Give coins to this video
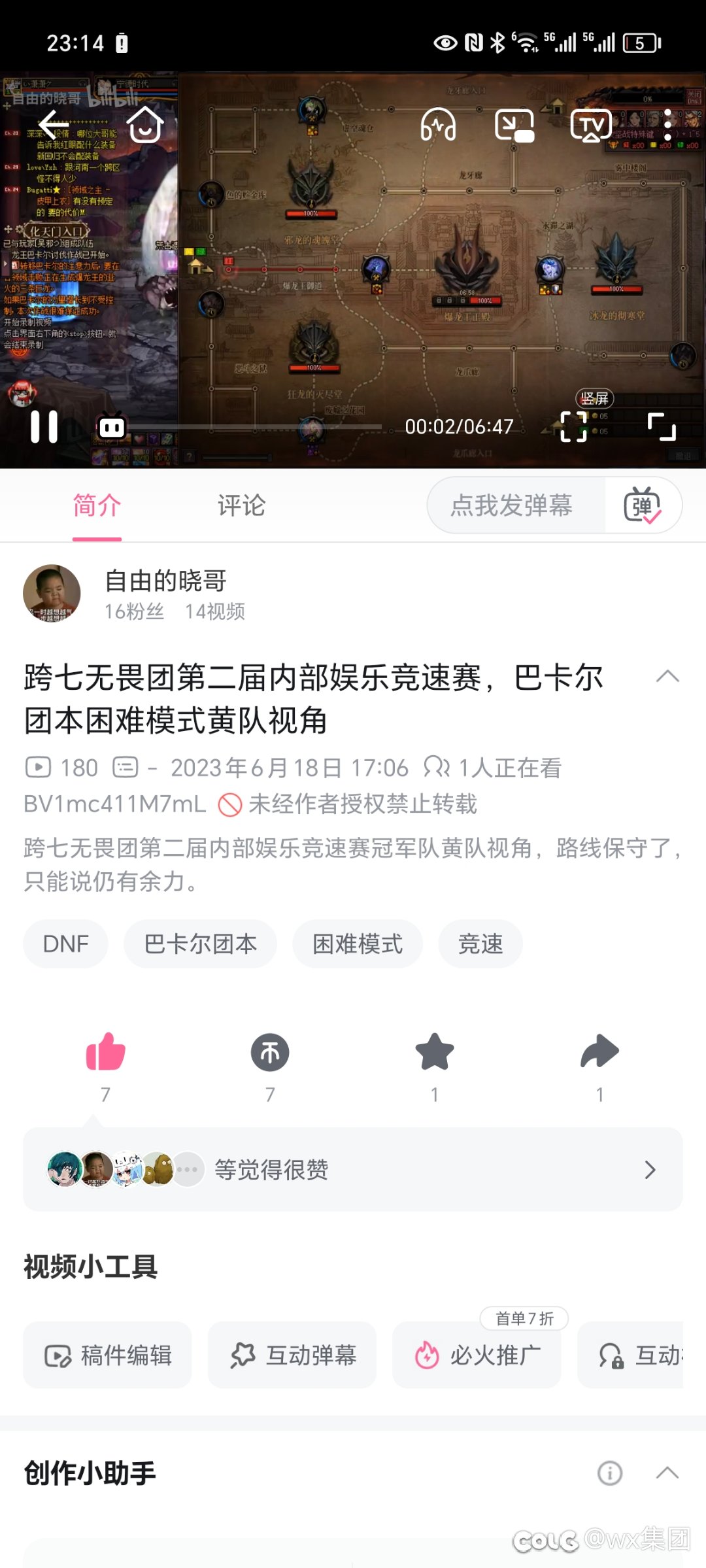The width and height of the screenshot is (706, 1568). (x=270, y=1053)
